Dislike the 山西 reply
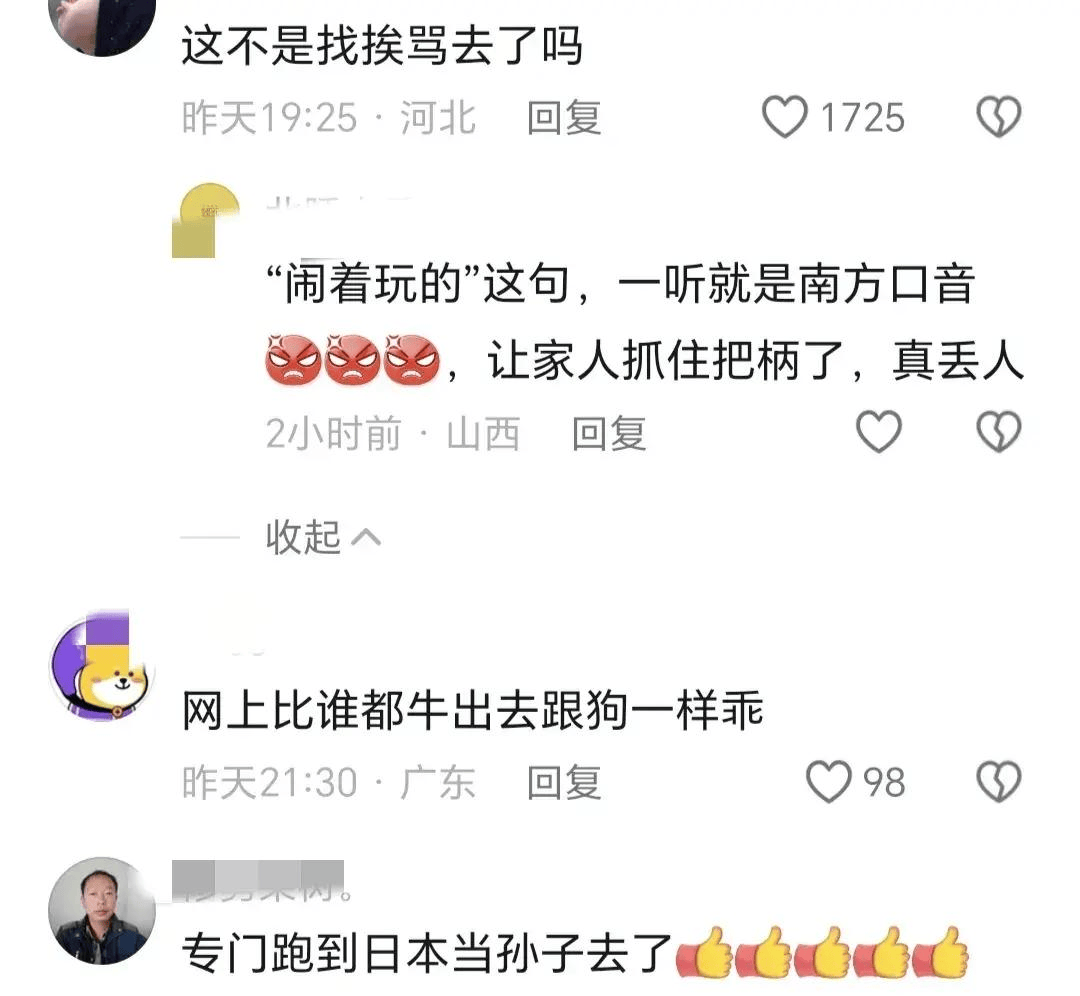 [x=997, y=433]
